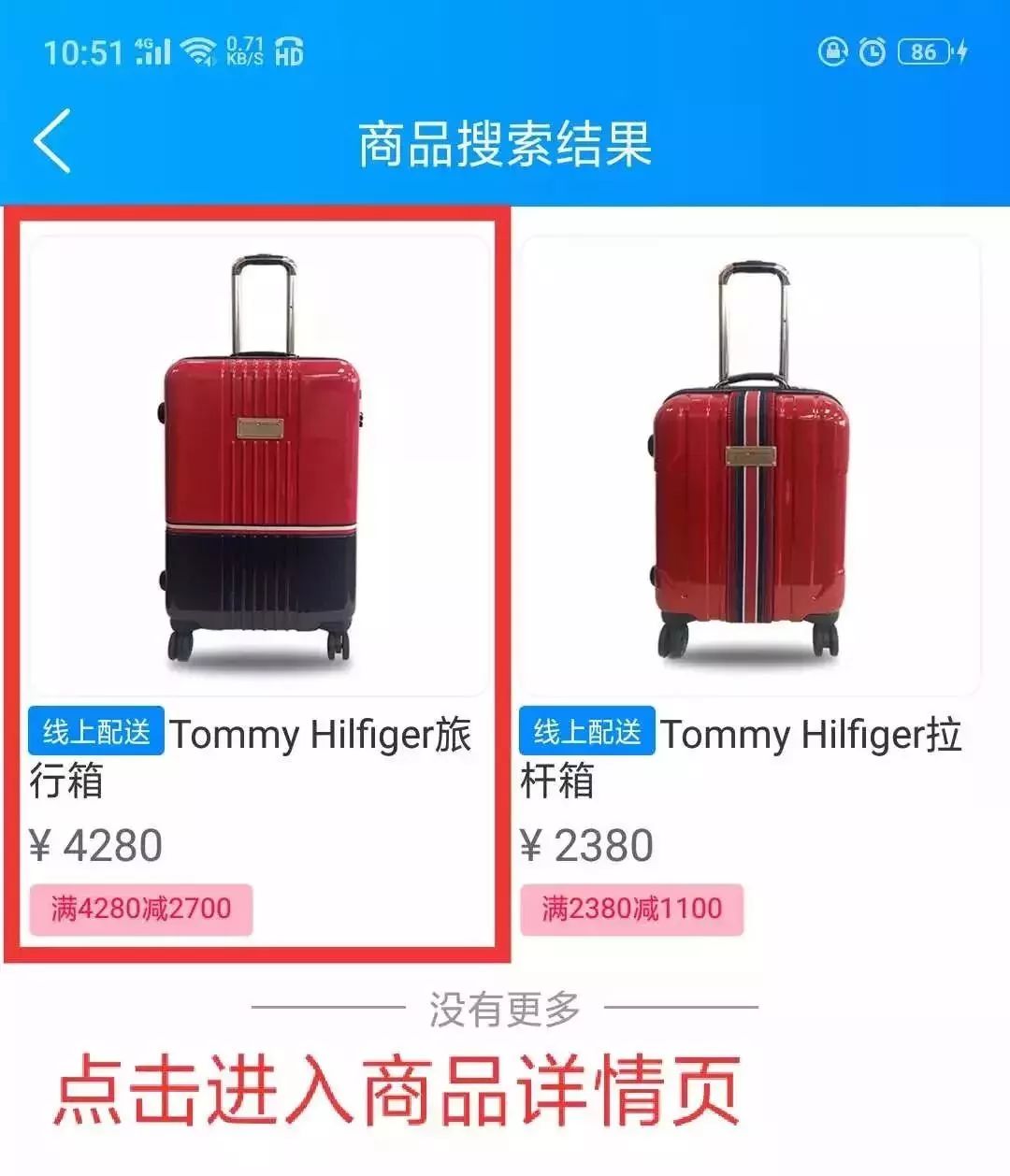
Task: Tap the battery indicator showing 86
Action: click(923, 51)
